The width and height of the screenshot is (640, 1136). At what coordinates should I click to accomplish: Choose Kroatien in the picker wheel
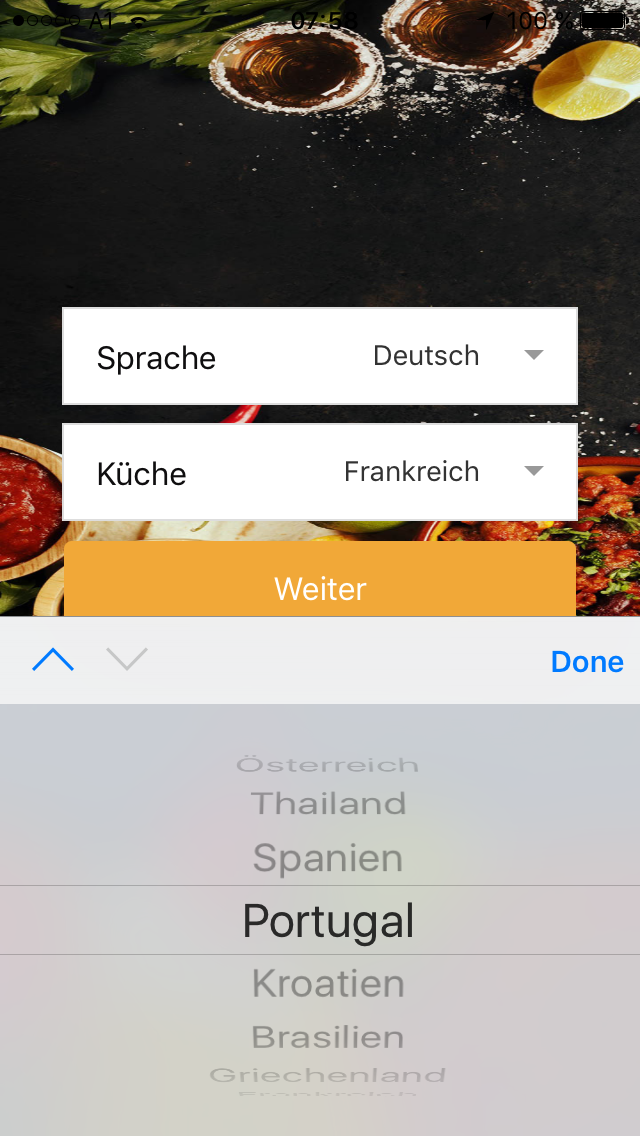pyautogui.click(x=328, y=983)
